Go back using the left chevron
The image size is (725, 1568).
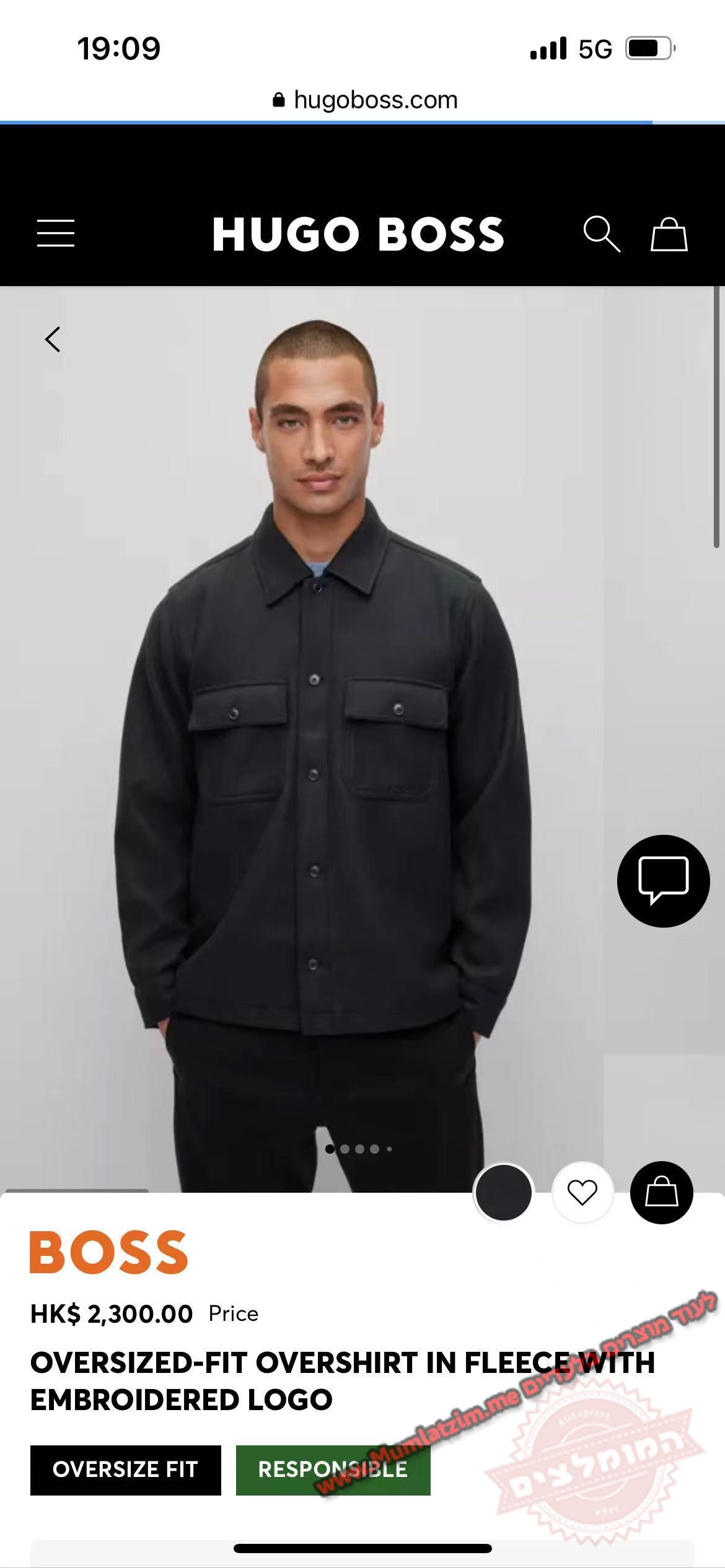pos(53,339)
